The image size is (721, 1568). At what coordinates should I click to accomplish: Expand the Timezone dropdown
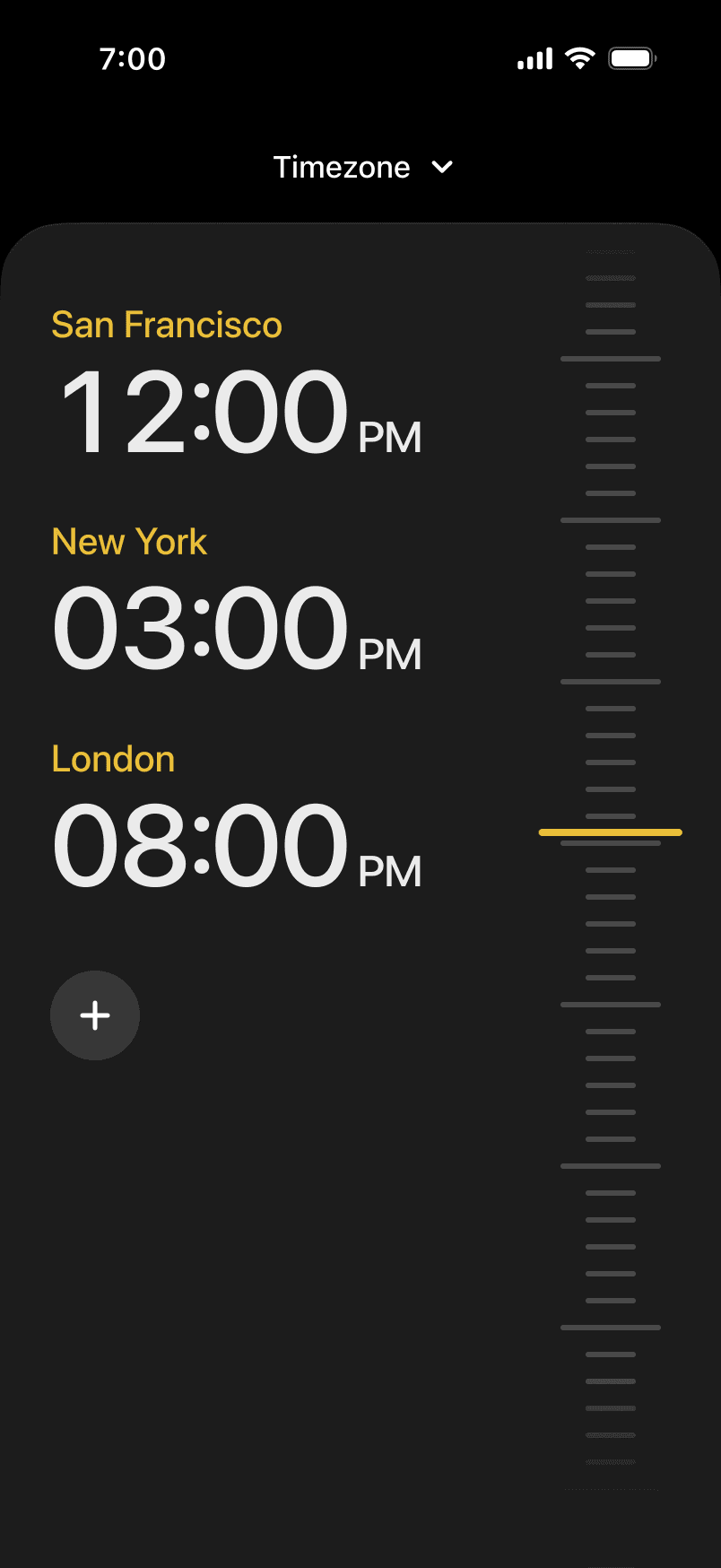tap(362, 167)
